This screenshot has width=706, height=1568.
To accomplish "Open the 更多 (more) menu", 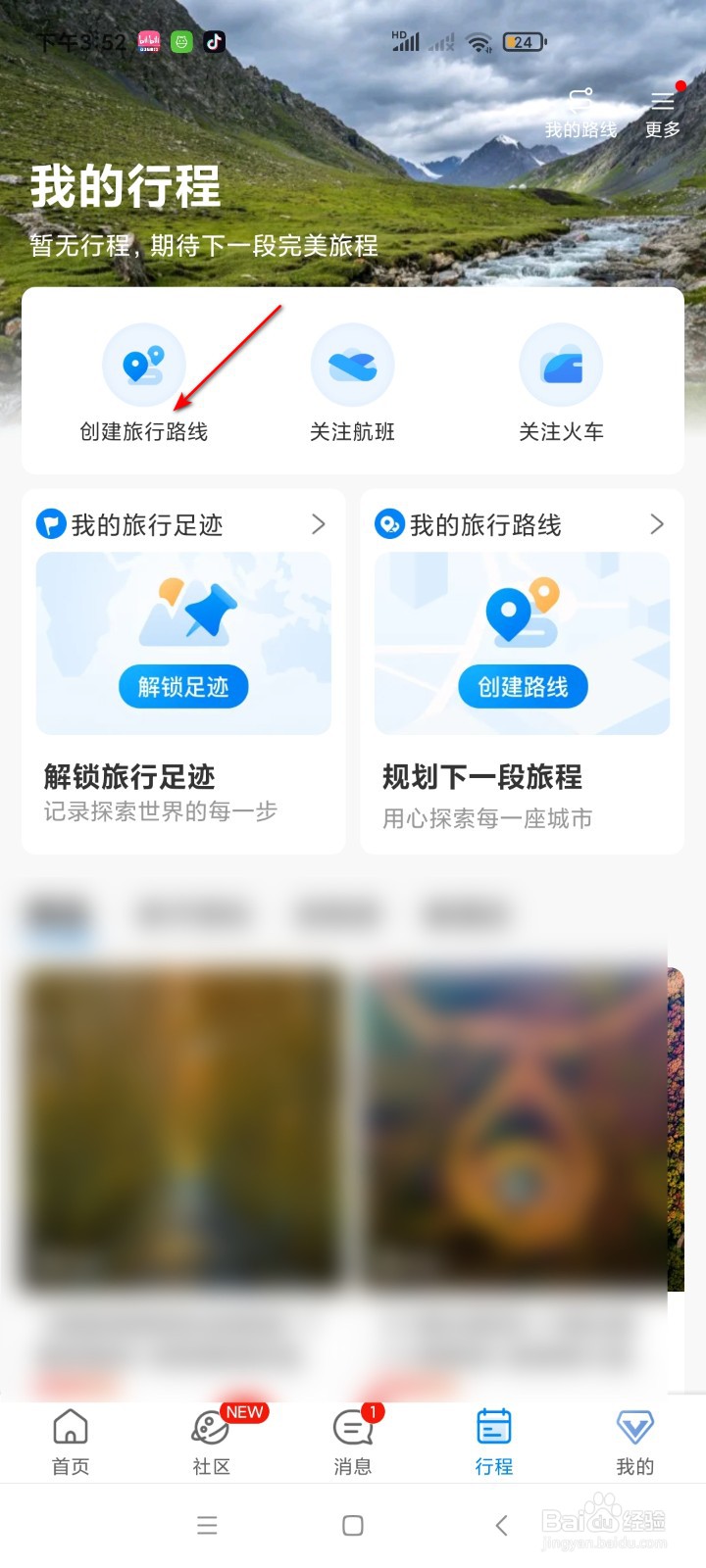I will (662, 101).
